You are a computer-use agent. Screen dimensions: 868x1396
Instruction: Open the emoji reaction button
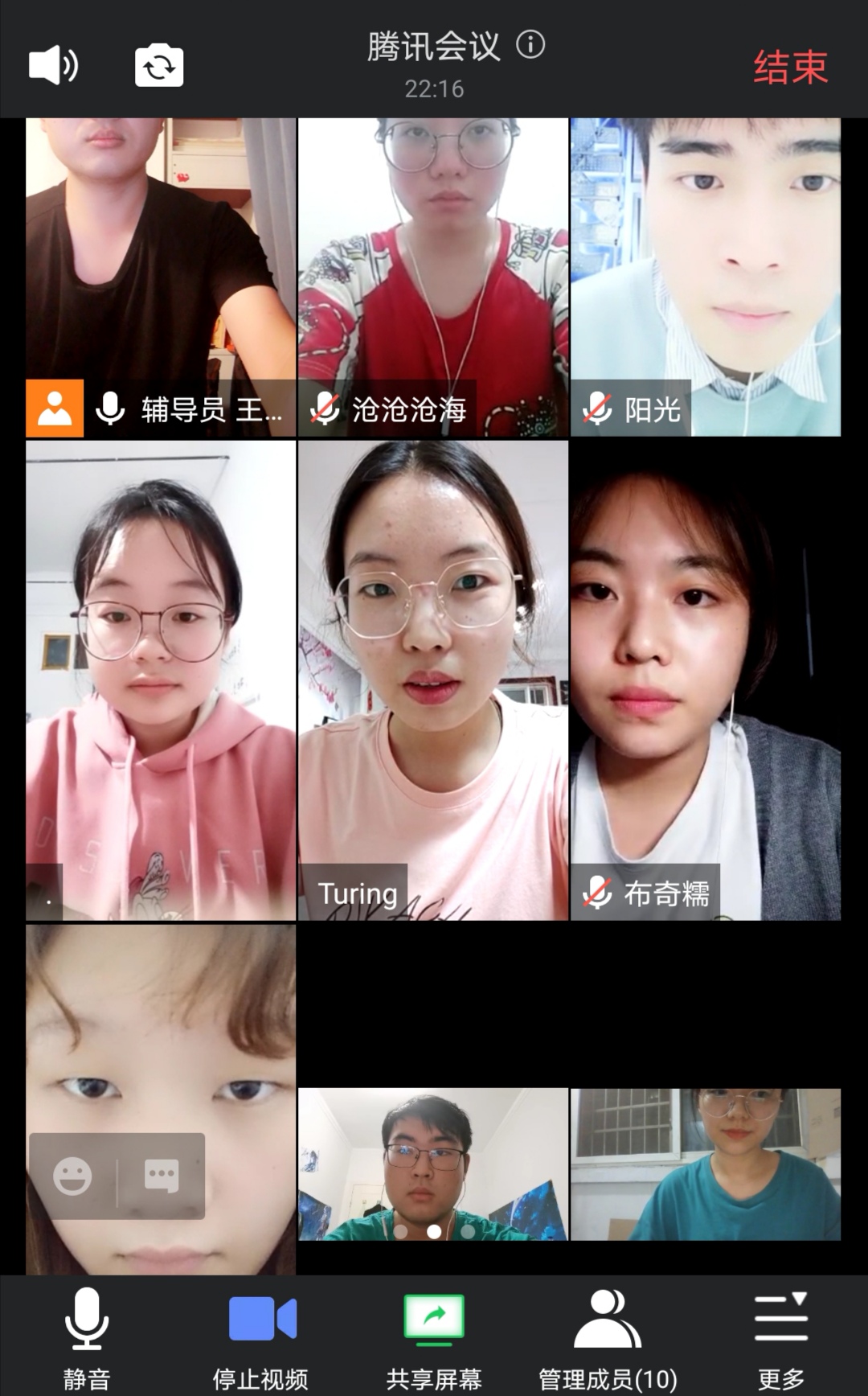click(x=72, y=1176)
